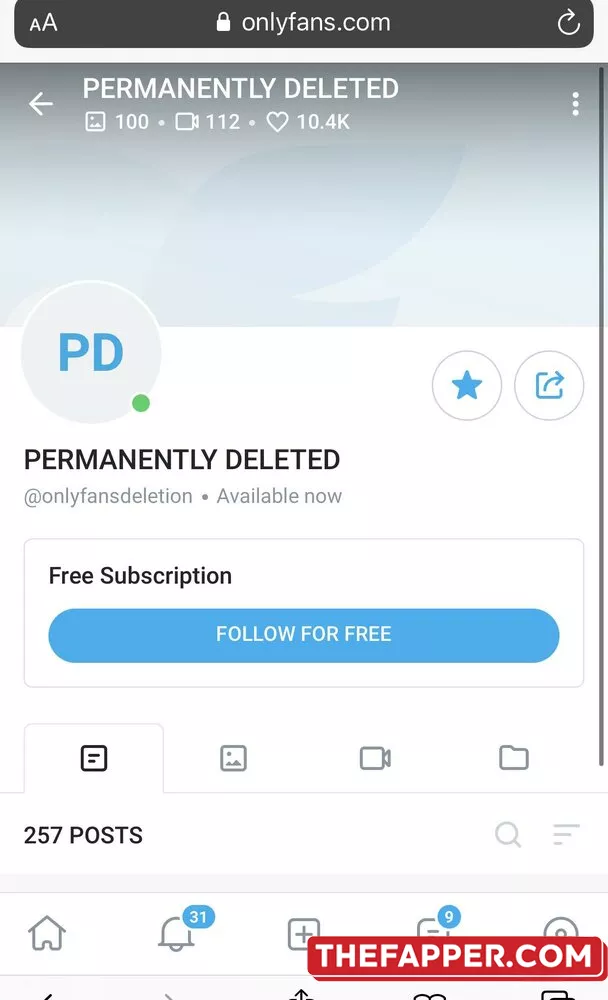This screenshot has height=1000, width=608.
Task: Open the notifications bell
Action: pos(176,934)
